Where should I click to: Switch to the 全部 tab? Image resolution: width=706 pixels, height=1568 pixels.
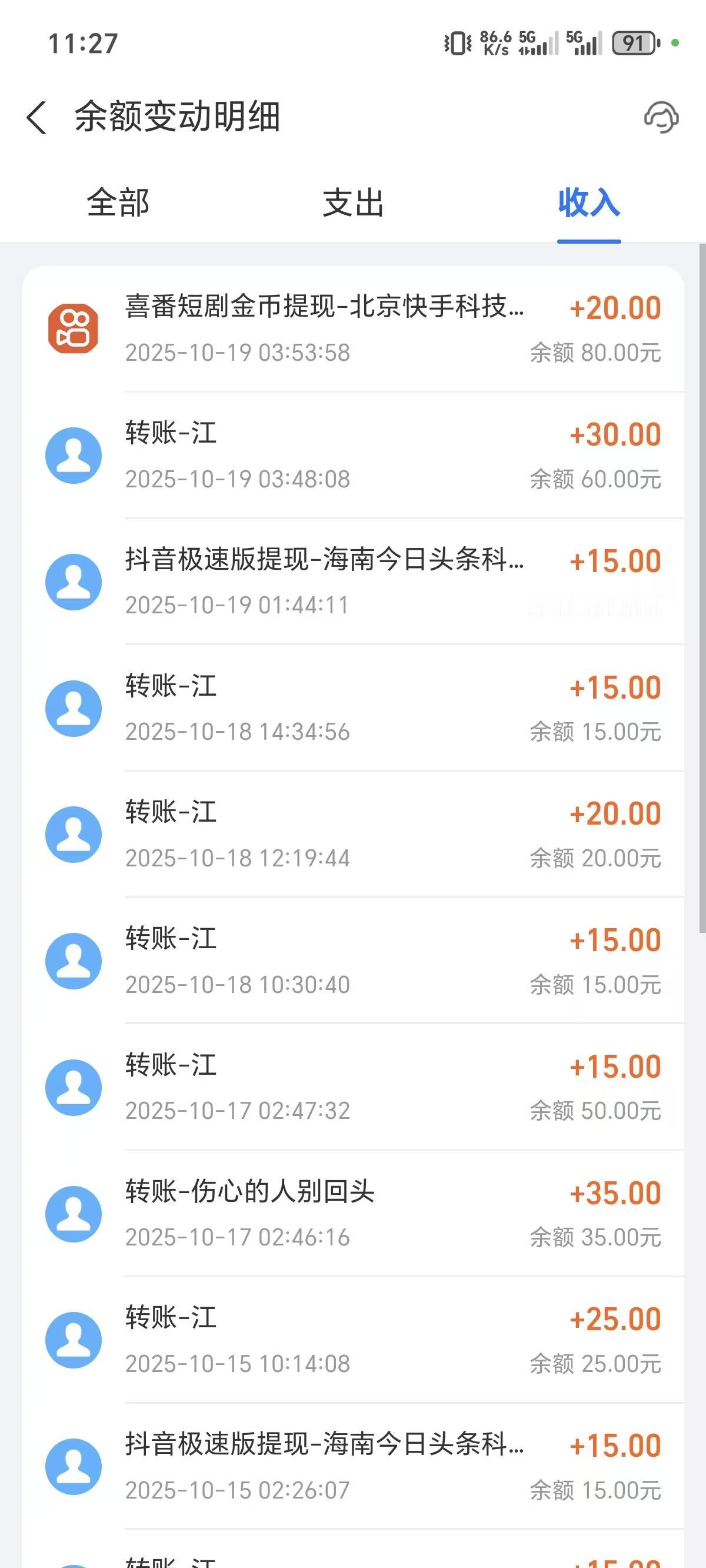tap(118, 202)
